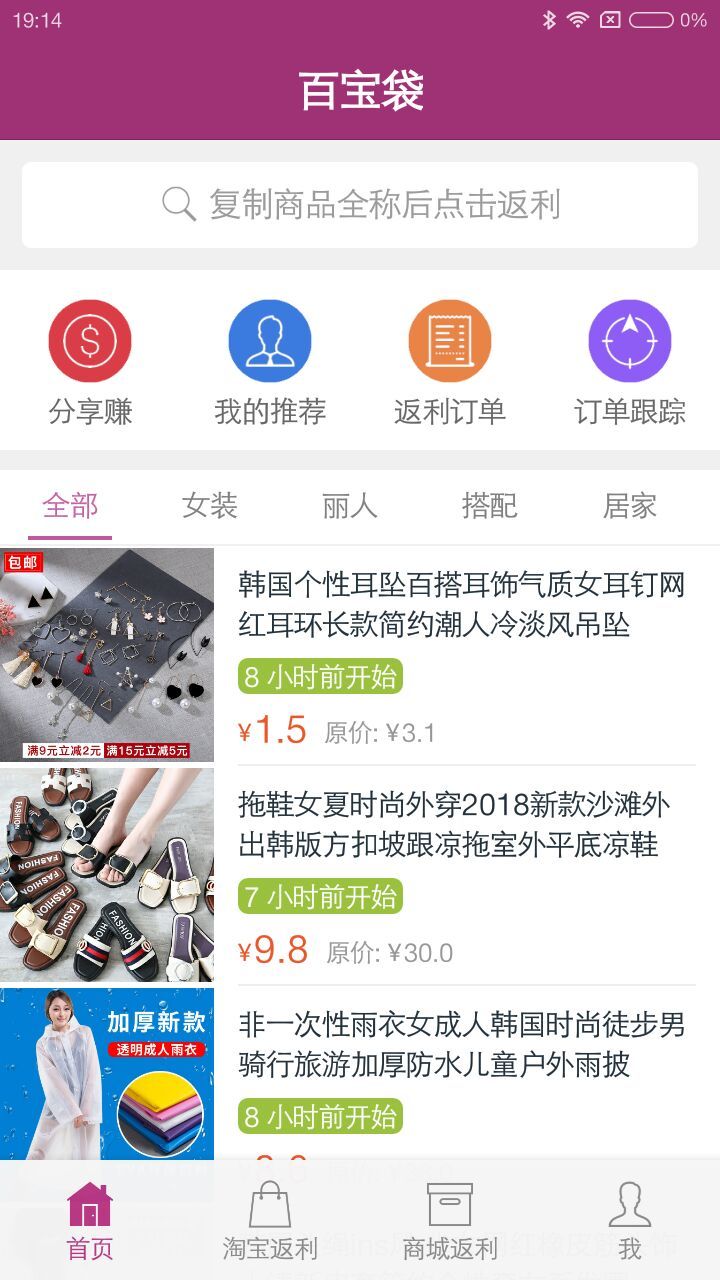The height and width of the screenshot is (1280, 720).
Task: Open the 韩国个性耳坠 earrings product
Action: [x=460, y=605]
